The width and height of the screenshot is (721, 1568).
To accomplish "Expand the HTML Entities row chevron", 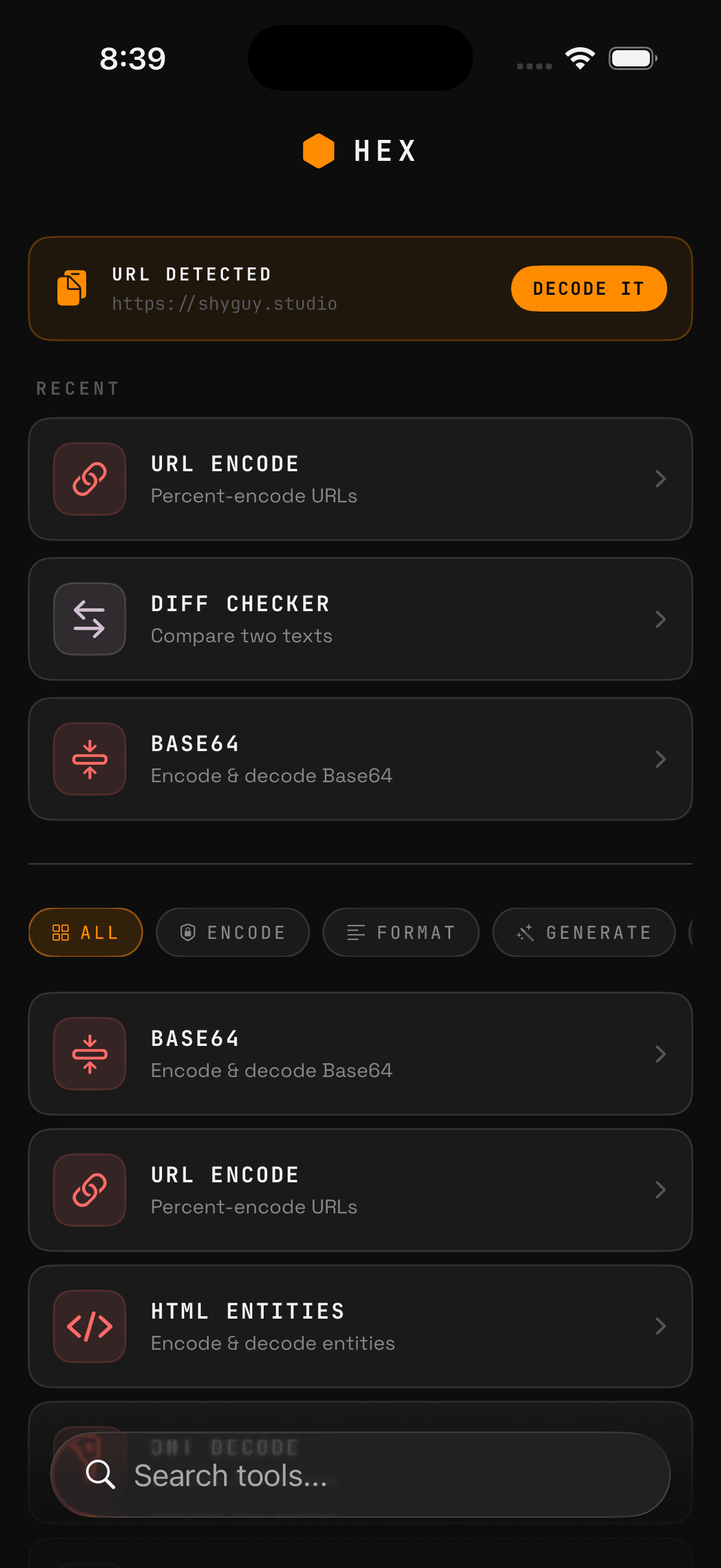I will (661, 1327).
